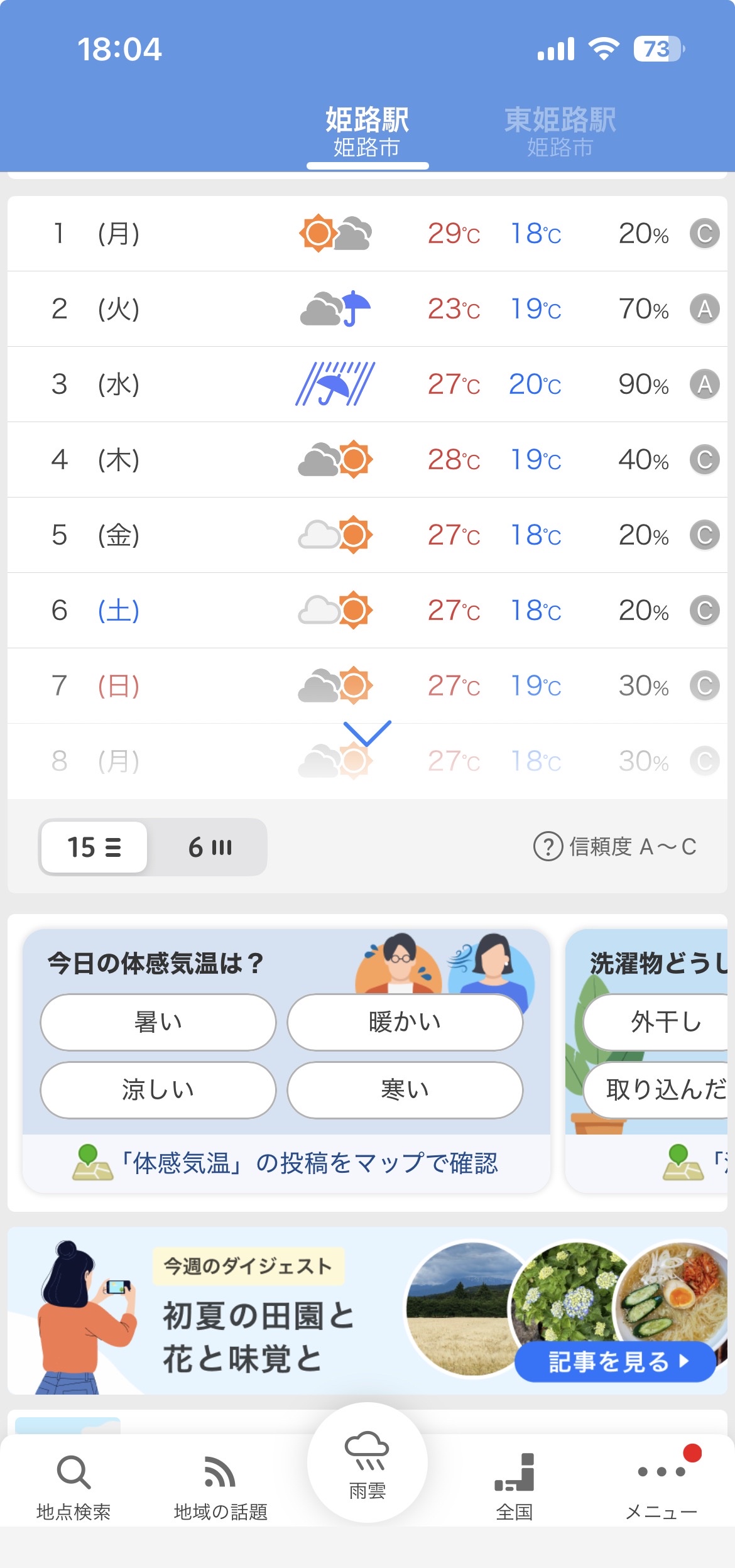
Task: Choose 暖かい as felt temperature
Action: click(x=405, y=1022)
